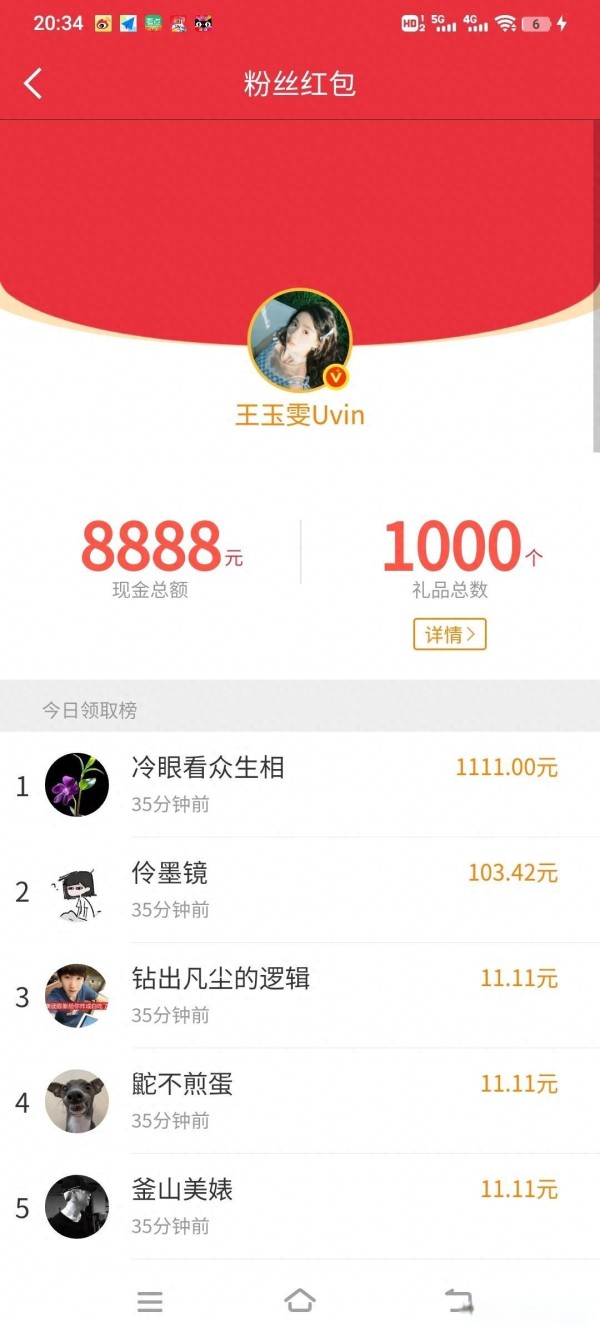The height and width of the screenshot is (1327, 600).
Task: View 鮀不煎蛋's ranking entry
Action: 300,1101
